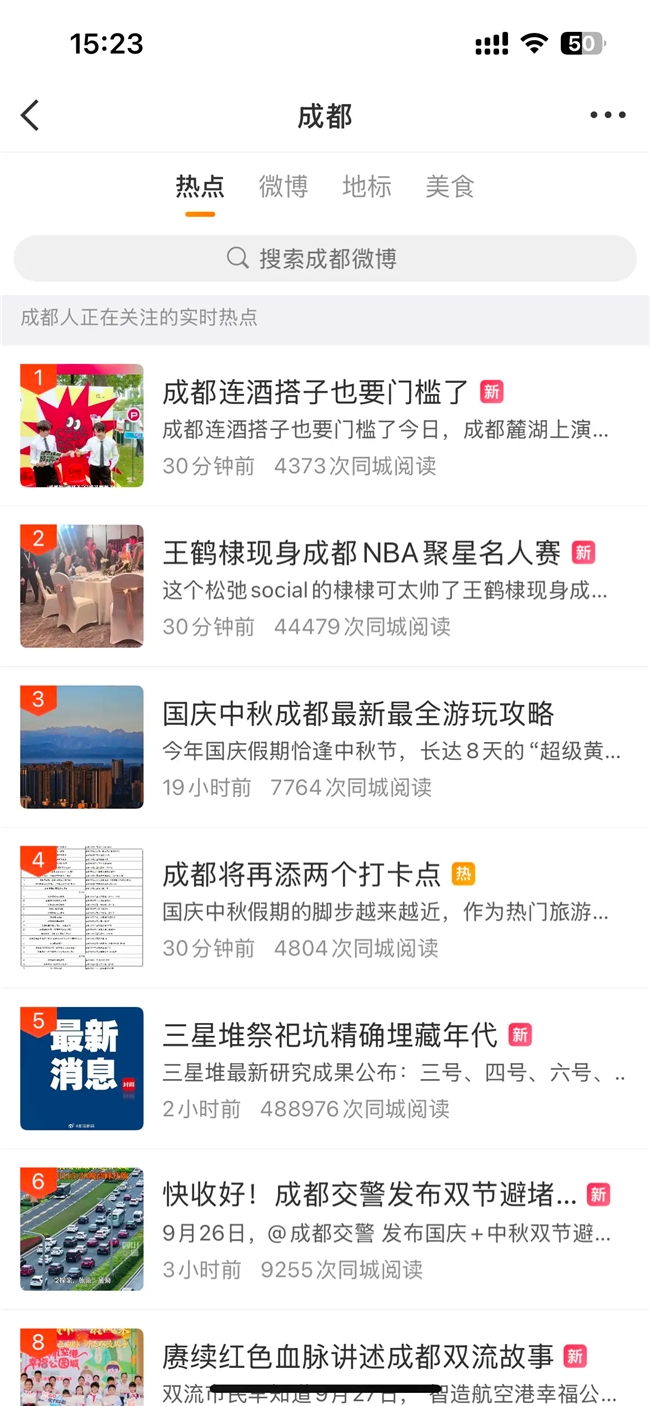This screenshot has width=650, height=1406.
Task: Switch to the 微博 tab
Action: 283,186
